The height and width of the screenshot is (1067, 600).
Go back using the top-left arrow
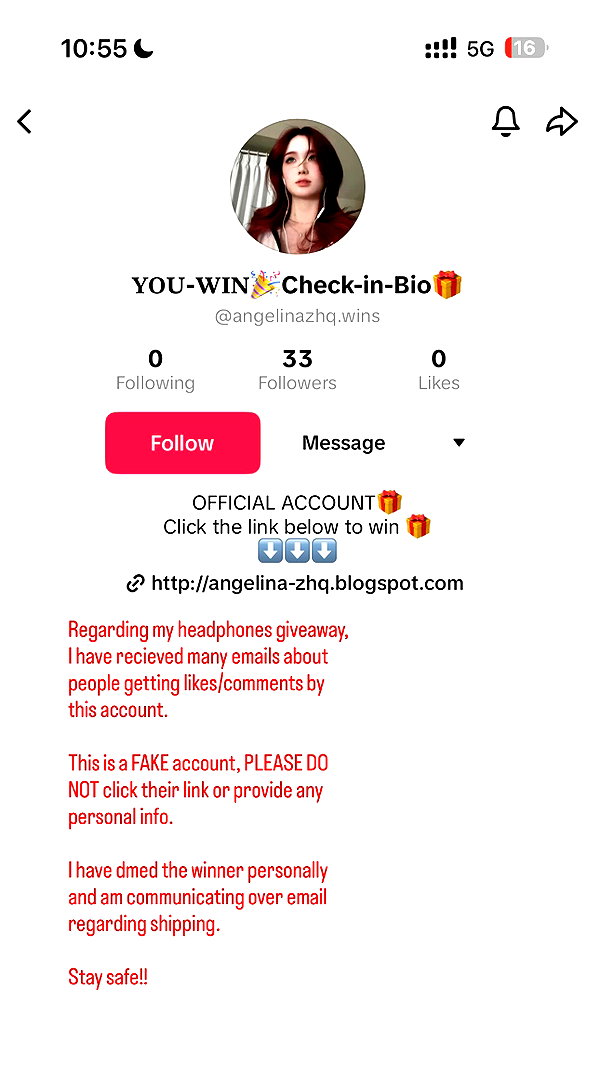(x=24, y=122)
